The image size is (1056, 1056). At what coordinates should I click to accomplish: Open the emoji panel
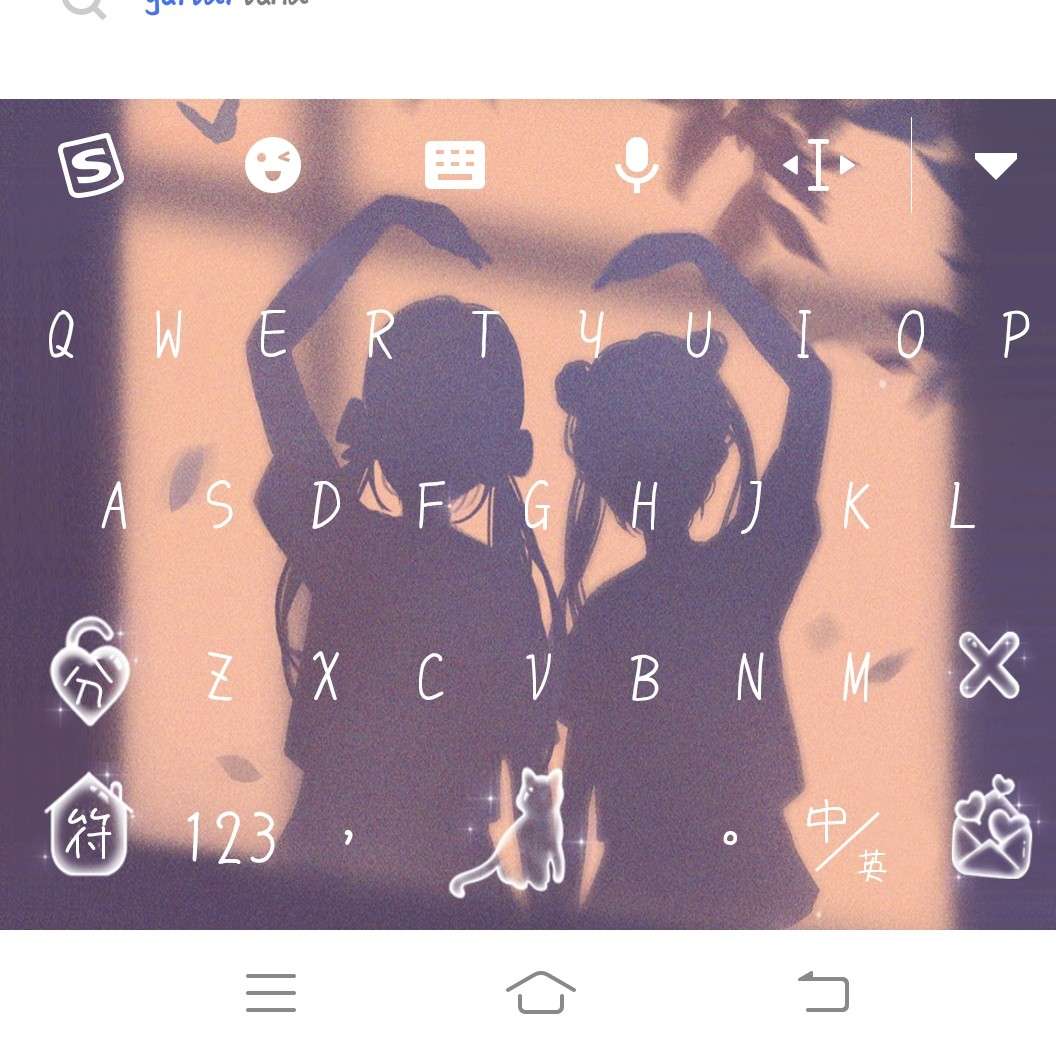273,165
